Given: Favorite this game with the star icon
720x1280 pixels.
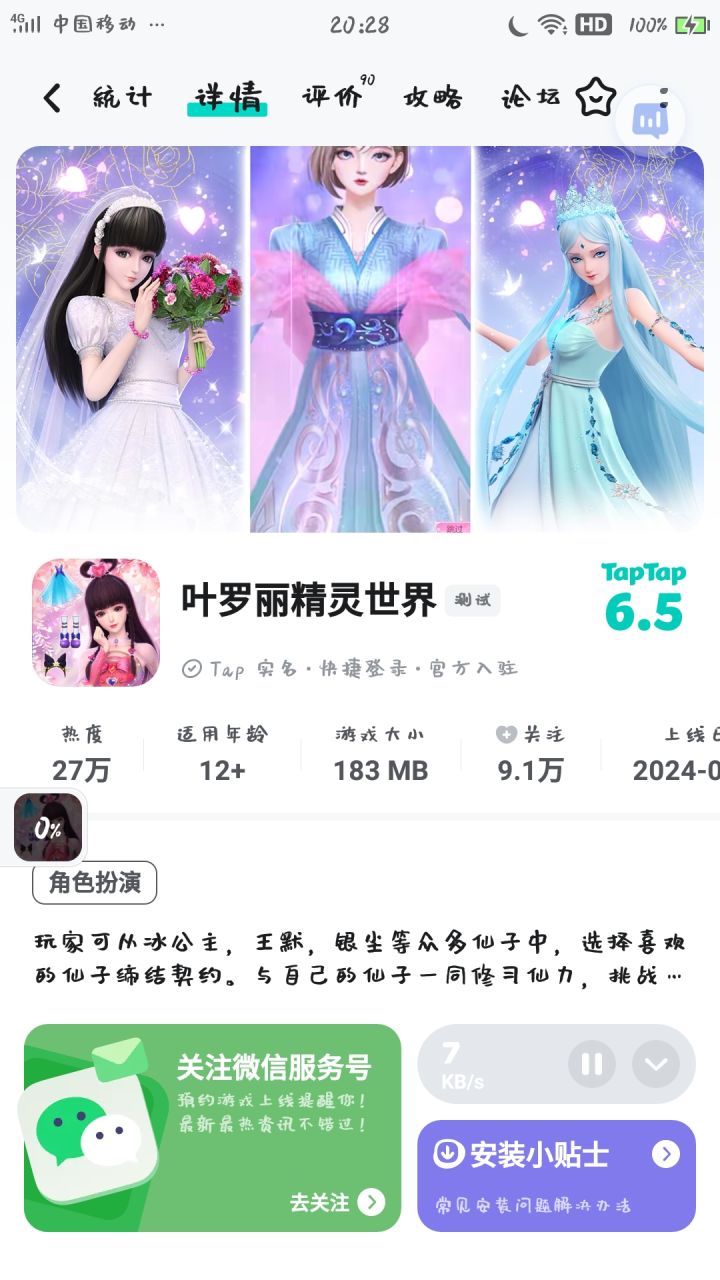Looking at the screenshot, I should pyautogui.click(x=596, y=97).
